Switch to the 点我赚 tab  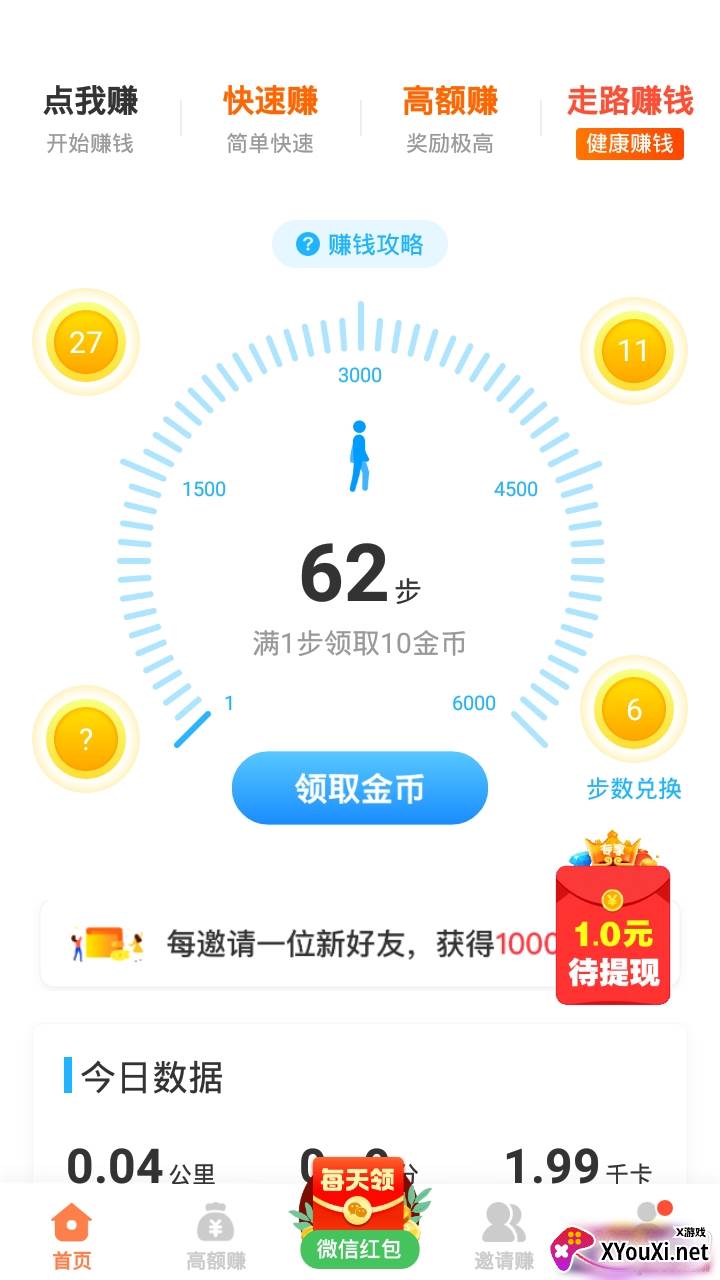pyautogui.click(x=90, y=119)
